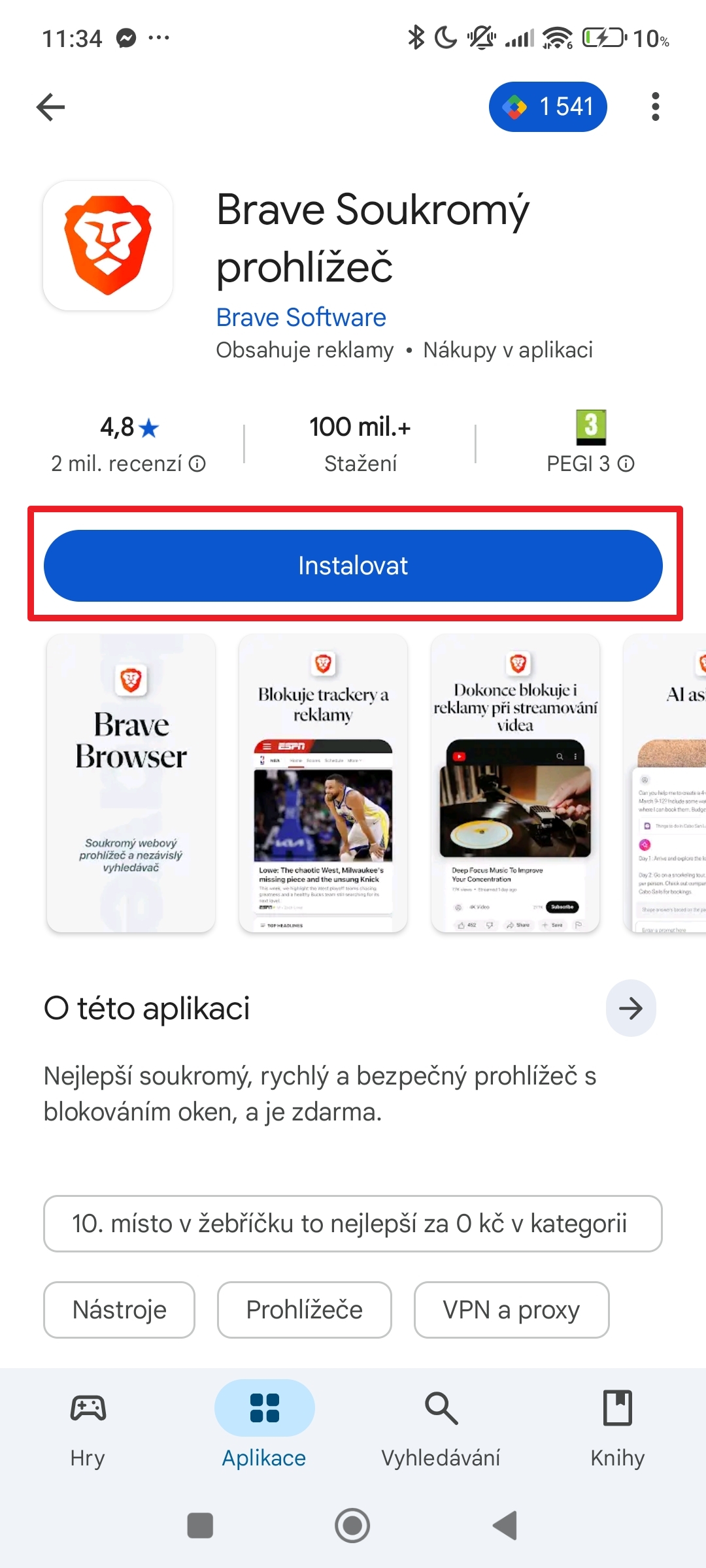706x1568 pixels.
Task: Show the info icon beside 2 mil. recenzí
Action: click(197, 464)
